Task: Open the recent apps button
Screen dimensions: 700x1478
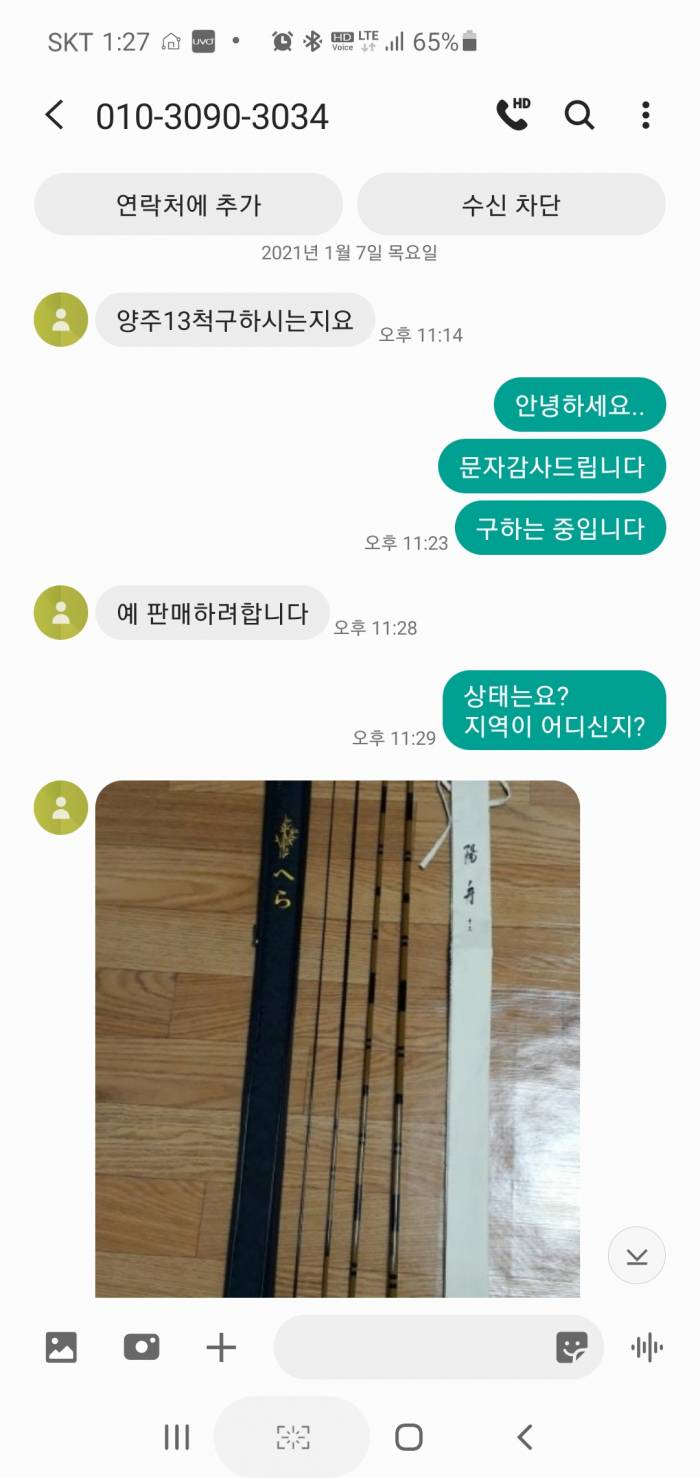Action: [x=177, y=1437]
